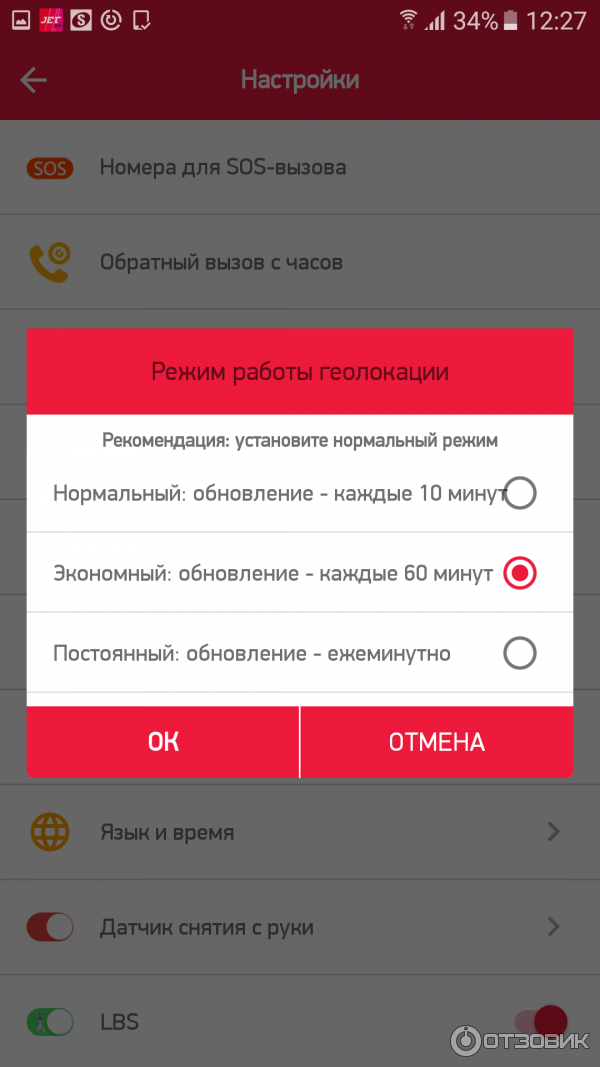Confirm the geolocation mode with ОК
Viewport: 600px width, 1067px height.
[x=163, y=741]
